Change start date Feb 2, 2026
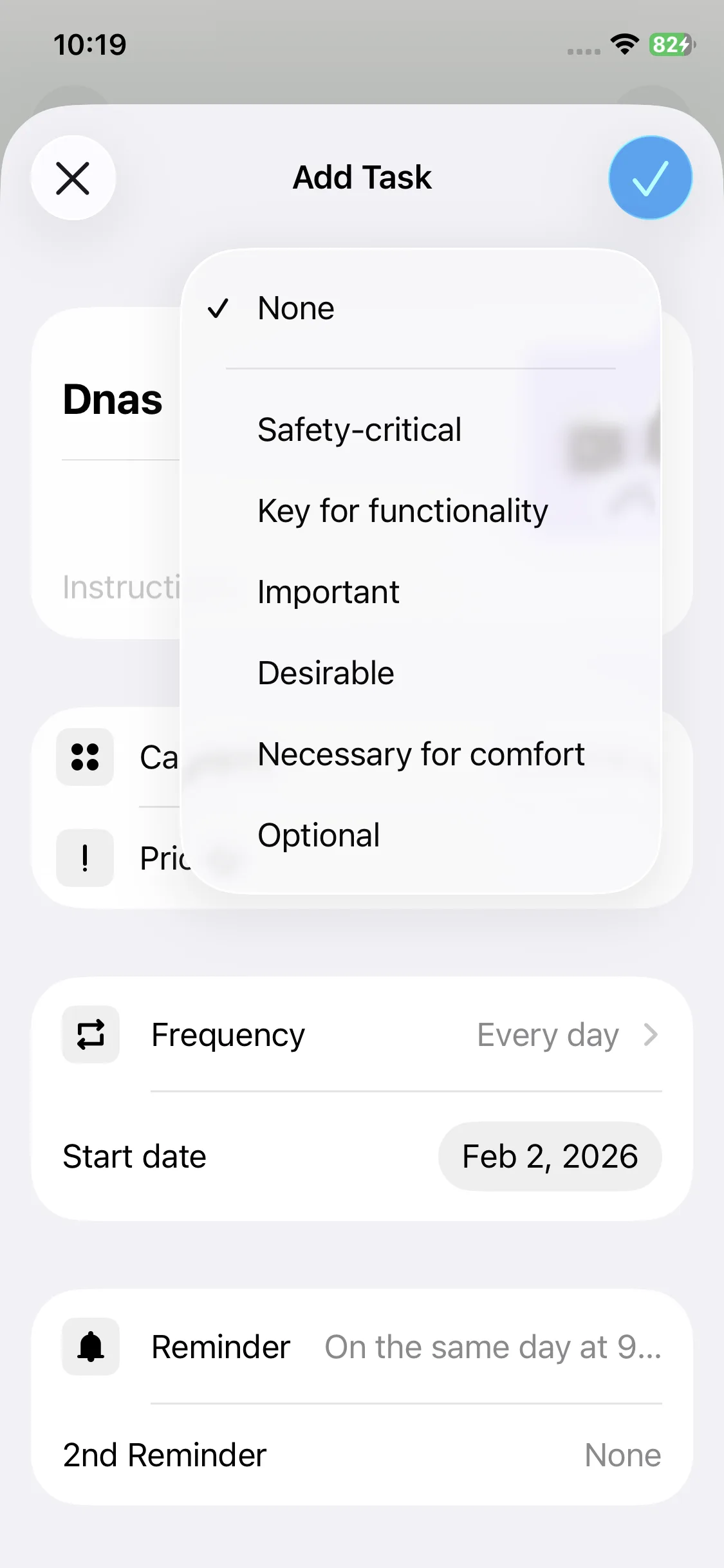Viewport: 724px width, 1568px height. 550,1157
